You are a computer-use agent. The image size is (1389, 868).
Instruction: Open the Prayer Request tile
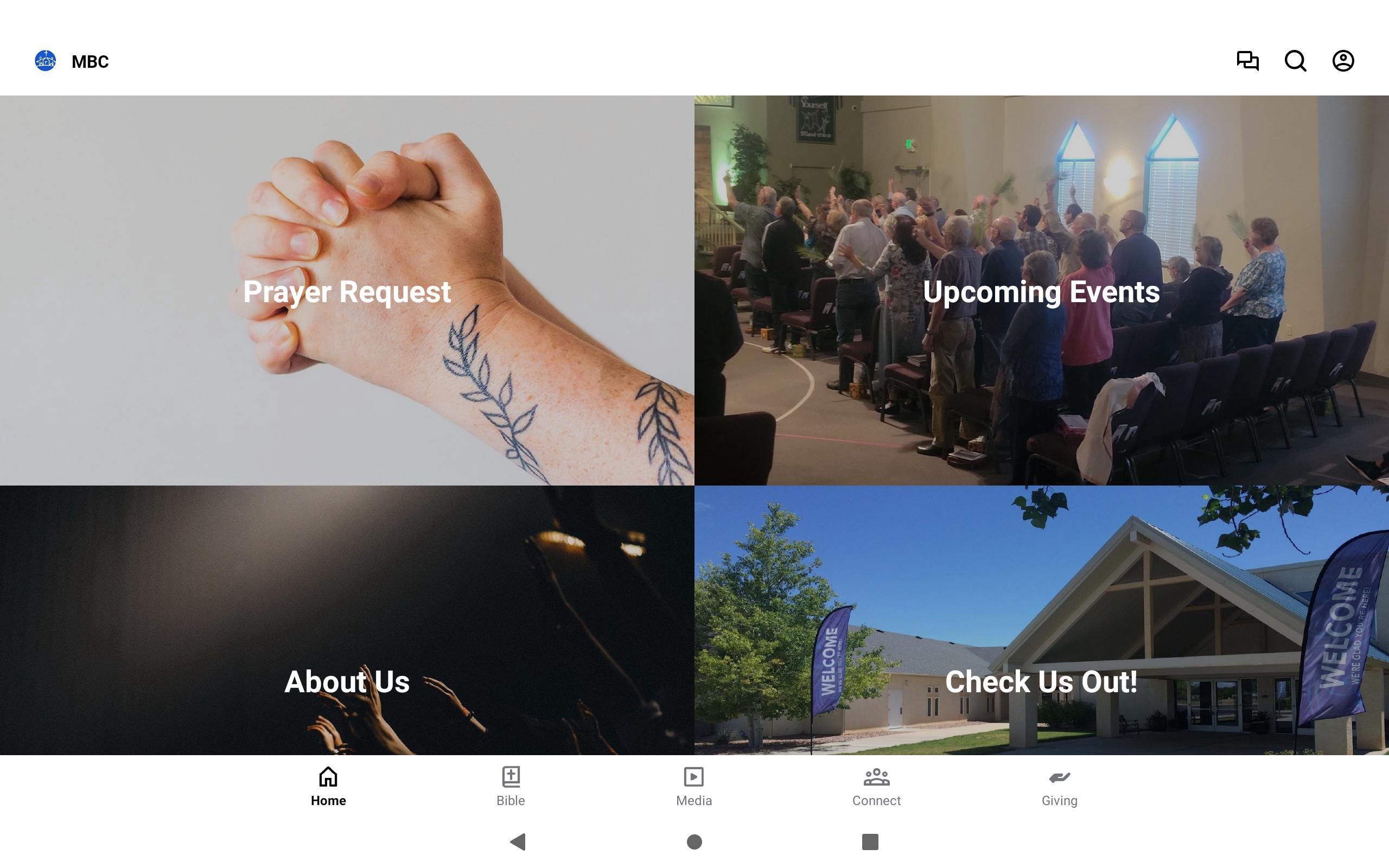(347, 290)
